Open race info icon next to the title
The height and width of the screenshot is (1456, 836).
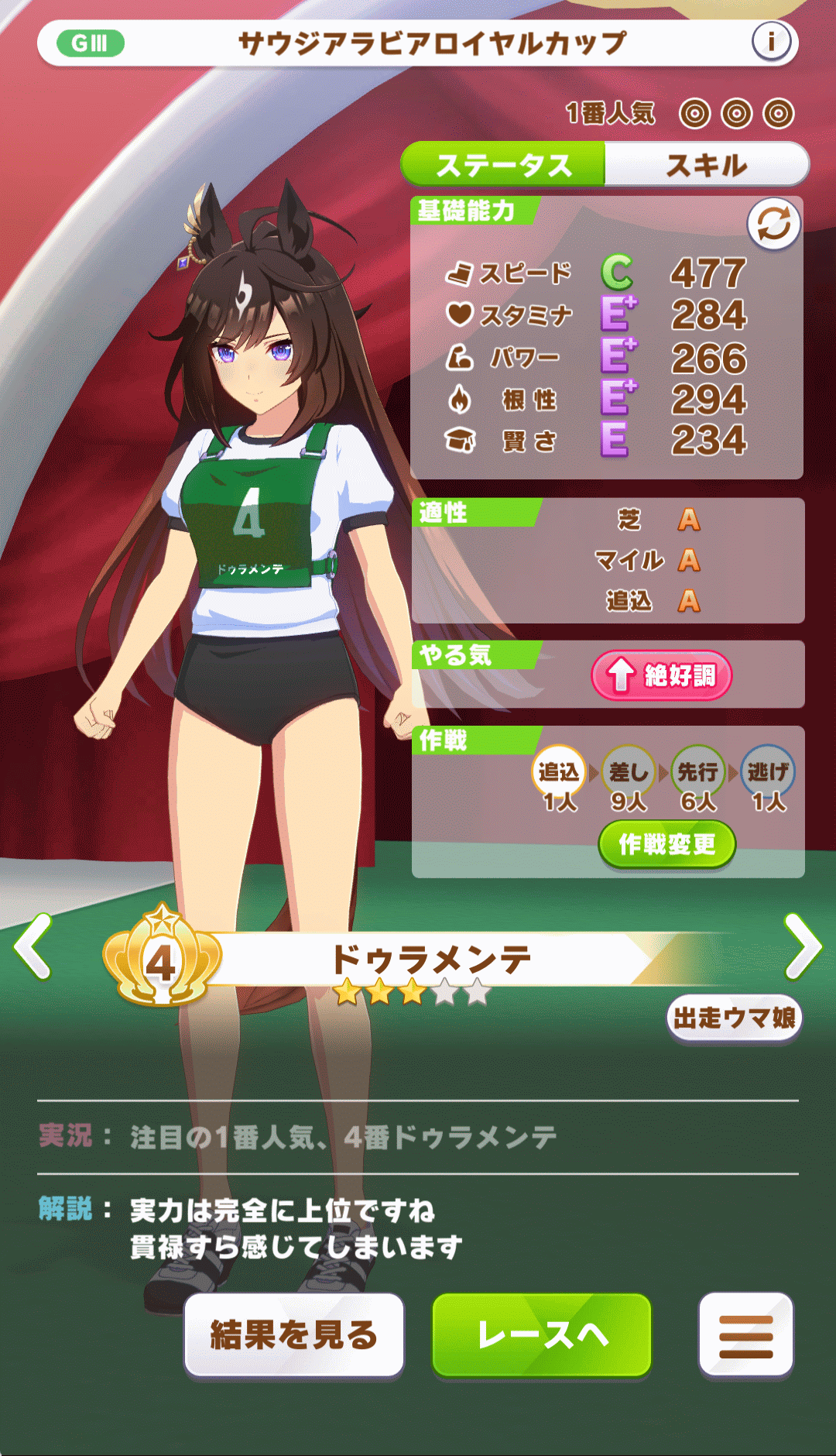(771, 42)
